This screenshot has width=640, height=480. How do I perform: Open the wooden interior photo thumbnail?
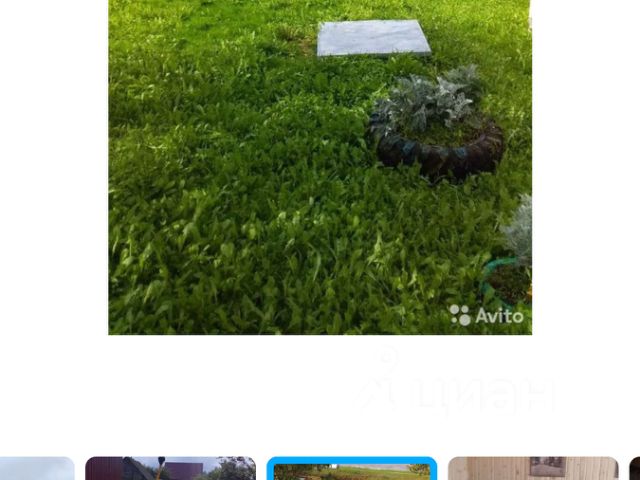(x=532, y=468)
